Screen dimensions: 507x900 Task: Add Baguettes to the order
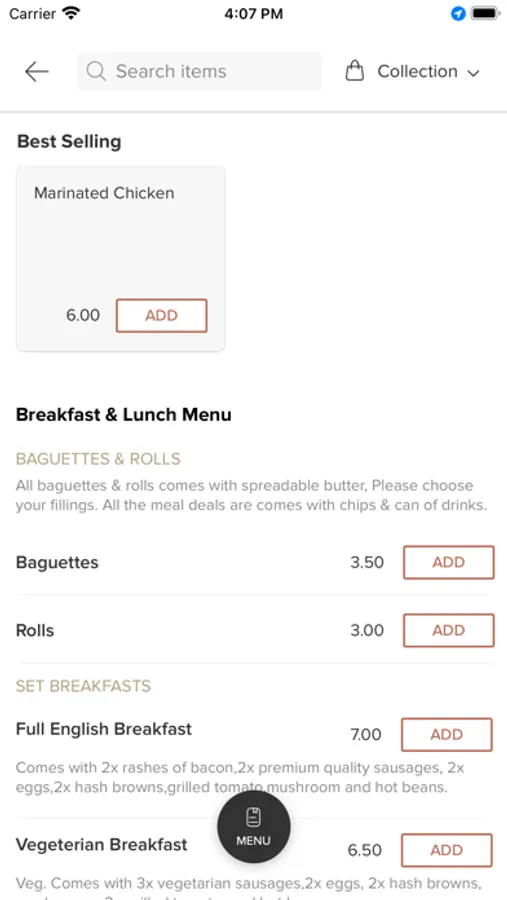tap(448, 562)
